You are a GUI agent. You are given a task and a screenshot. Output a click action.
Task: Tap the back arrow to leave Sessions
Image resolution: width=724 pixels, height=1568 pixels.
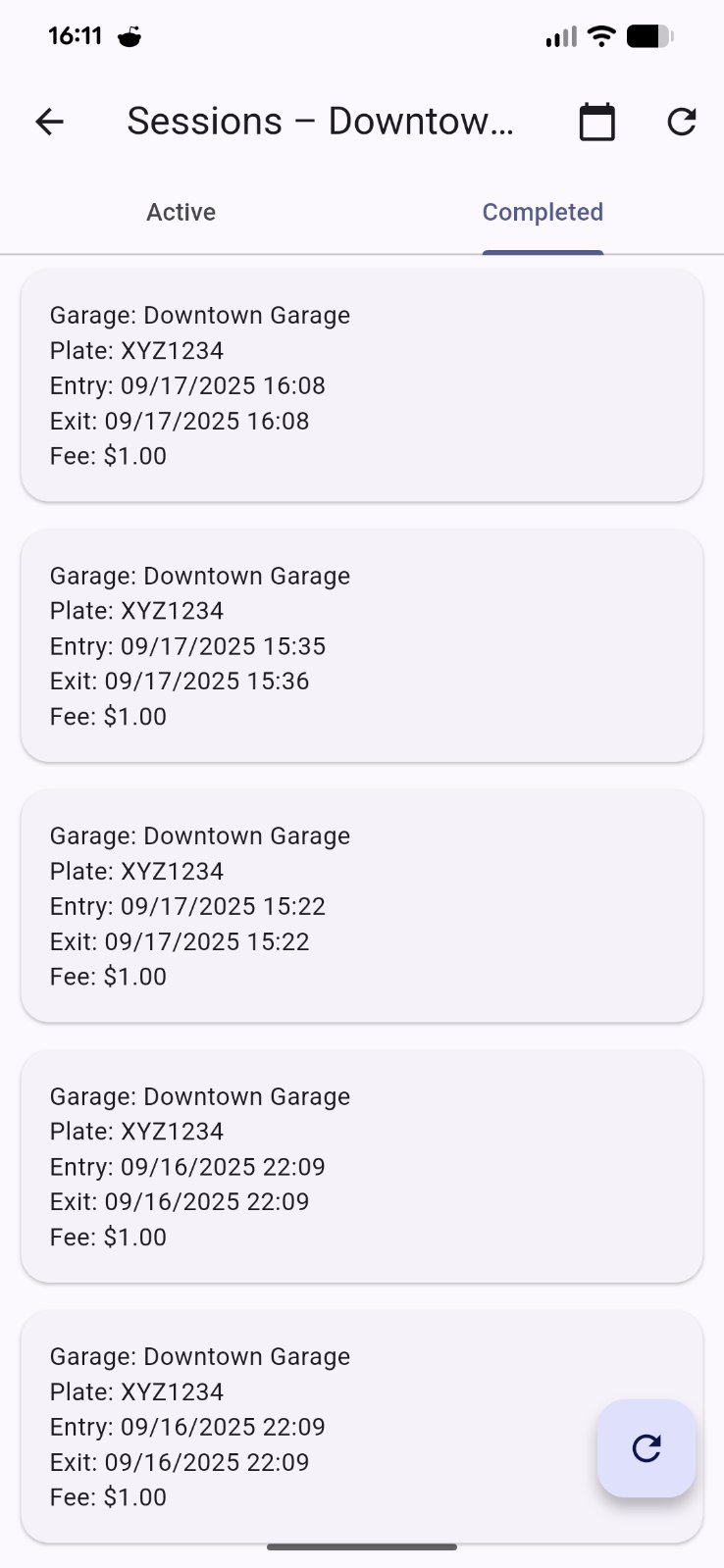48,122
